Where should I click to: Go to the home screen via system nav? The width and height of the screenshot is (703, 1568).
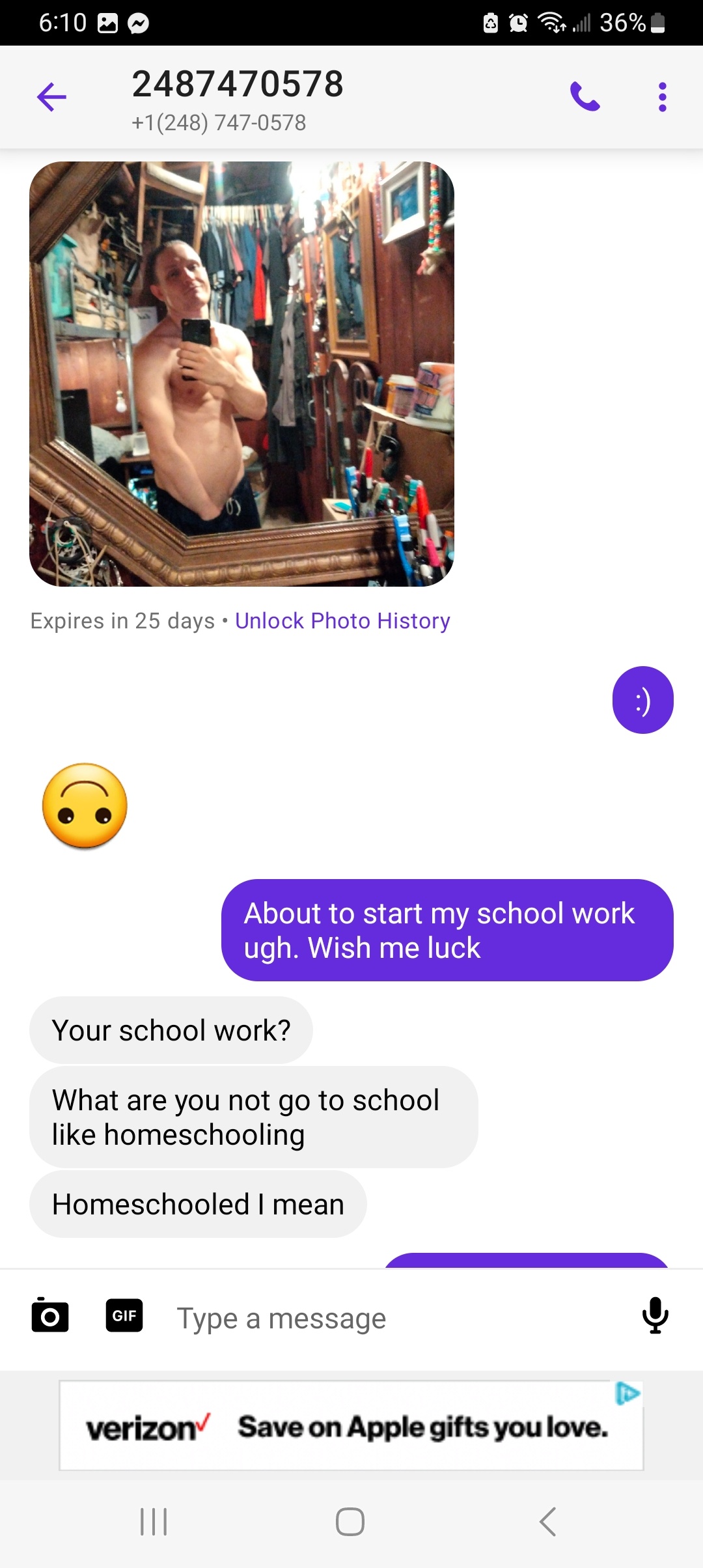[x=350, y=1522]
